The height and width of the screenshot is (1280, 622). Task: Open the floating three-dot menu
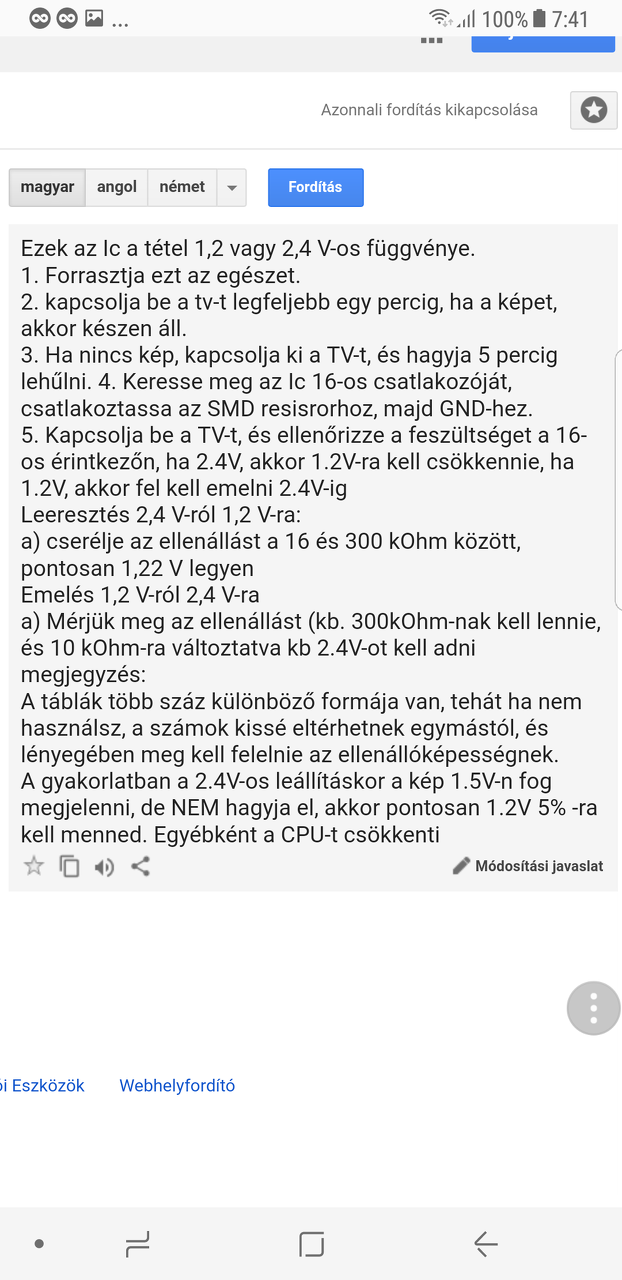[593, 1008]
